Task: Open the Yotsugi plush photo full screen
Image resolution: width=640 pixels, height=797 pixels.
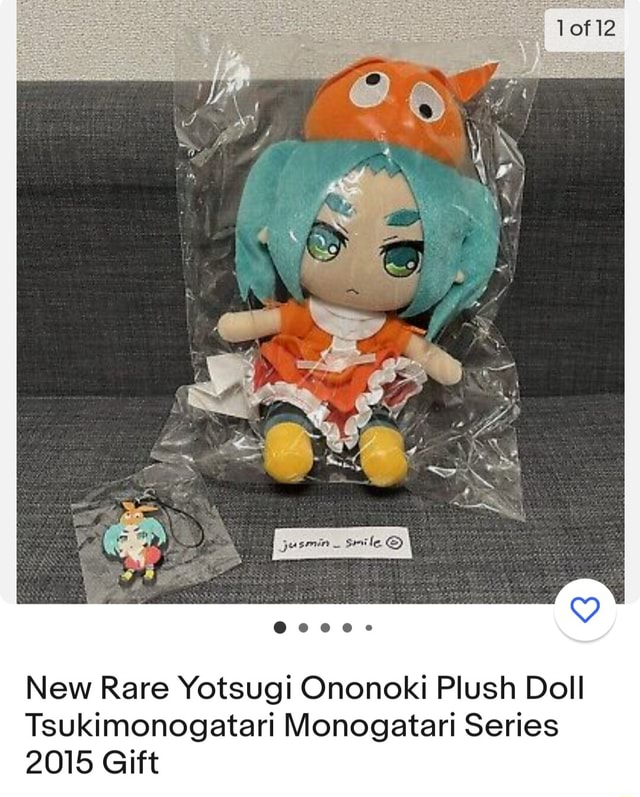Action: click(320, 300)
